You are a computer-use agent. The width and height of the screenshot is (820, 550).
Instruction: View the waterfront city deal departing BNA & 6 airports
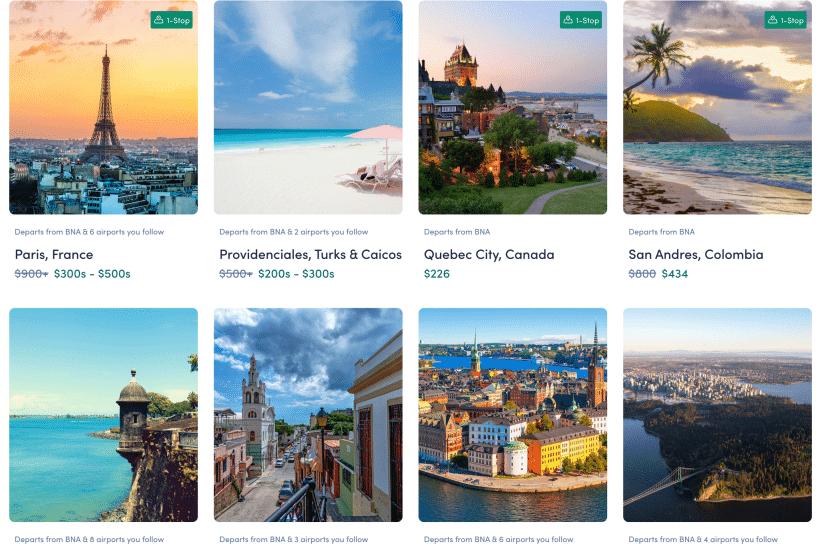512,415
